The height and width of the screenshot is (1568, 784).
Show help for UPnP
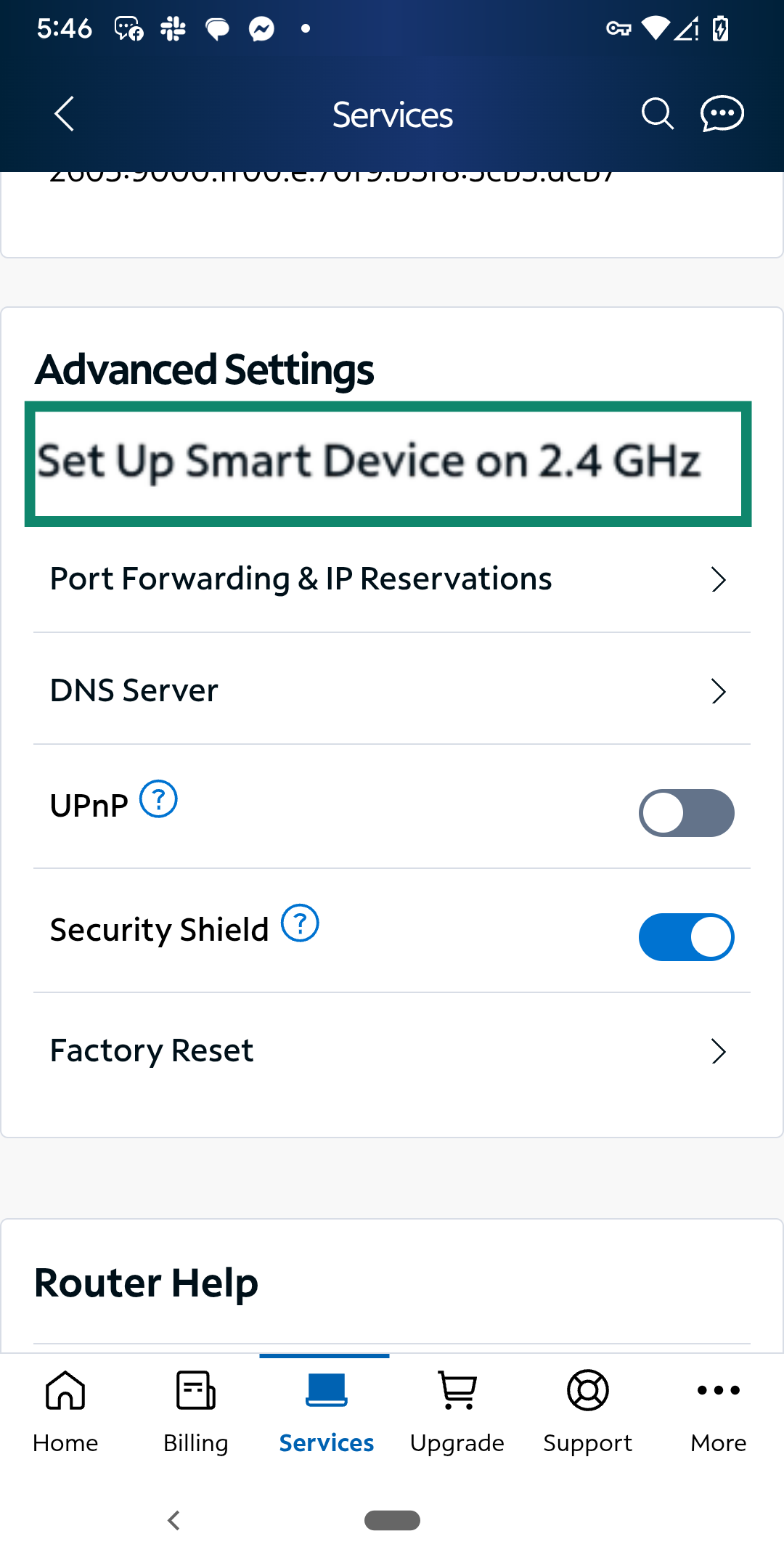pos(158,799)
